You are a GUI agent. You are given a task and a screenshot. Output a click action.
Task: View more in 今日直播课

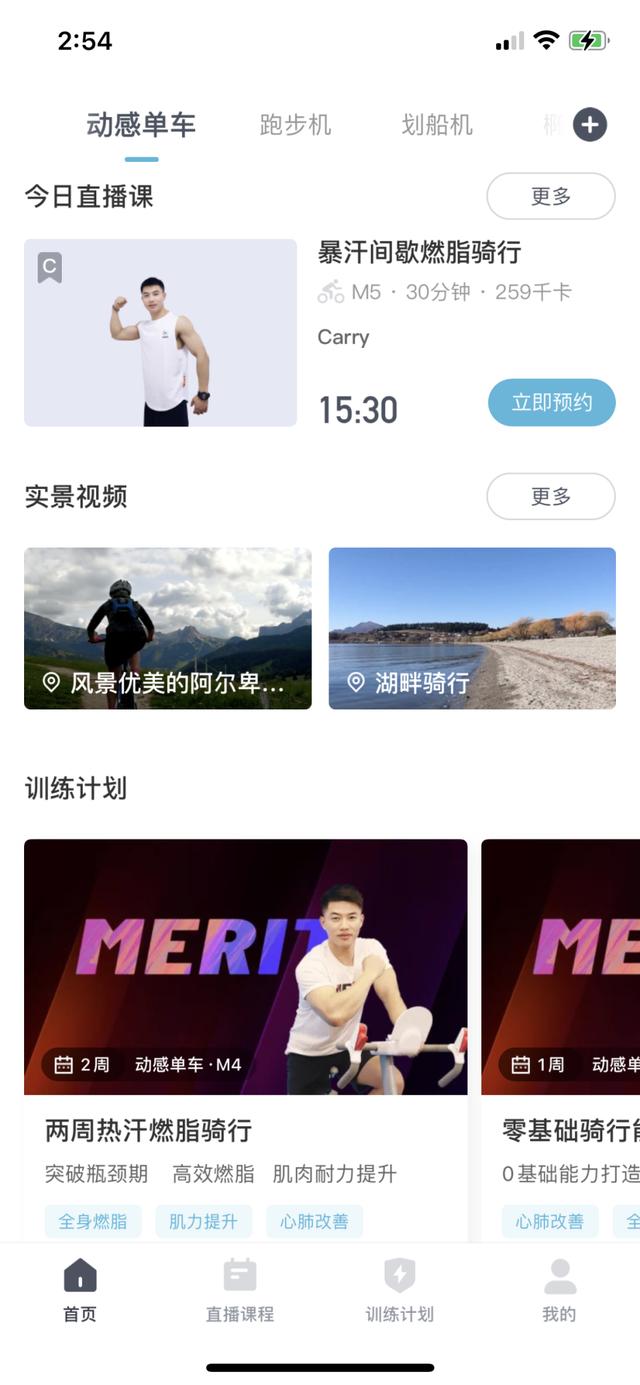[550, 196]
